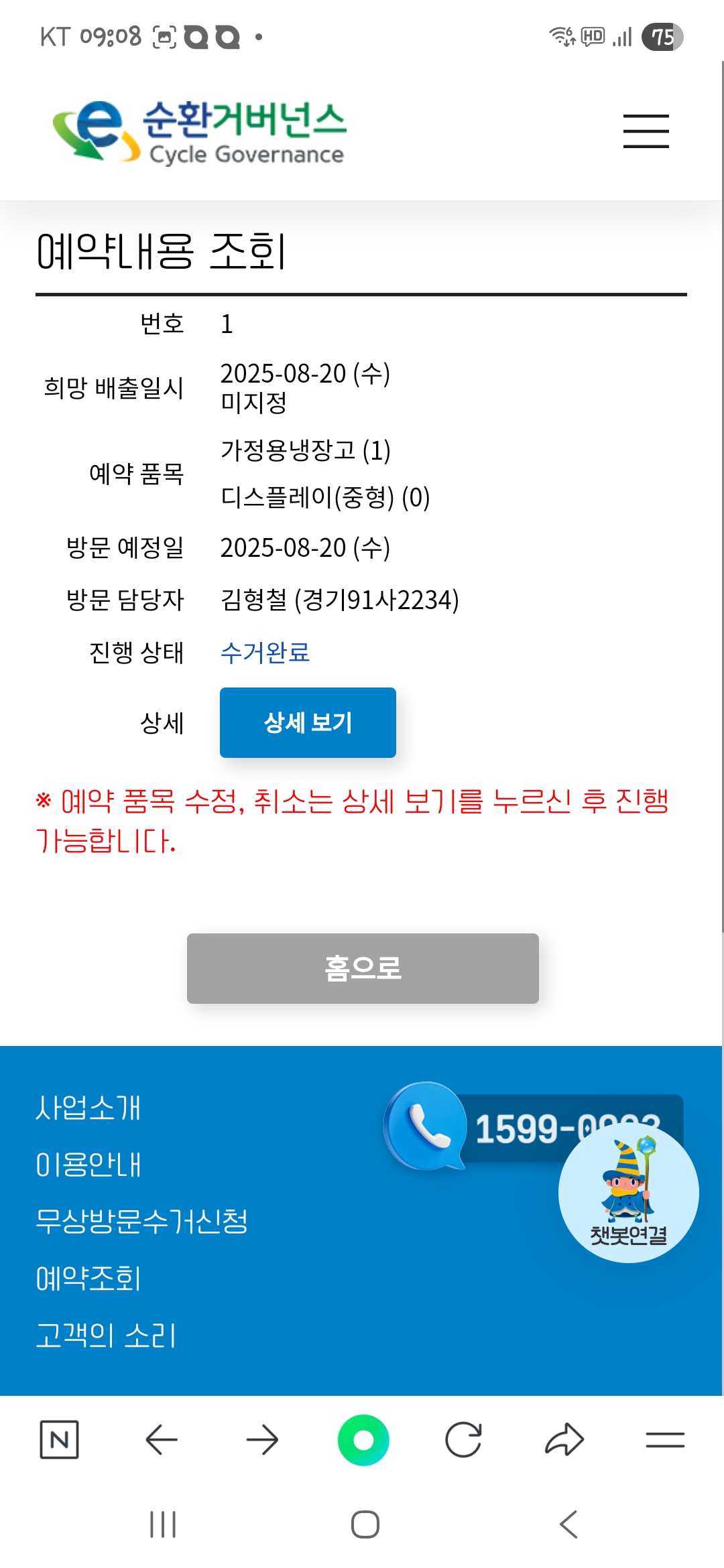Open the hamburger menu
724x1568 pixels.
point(646,131)
